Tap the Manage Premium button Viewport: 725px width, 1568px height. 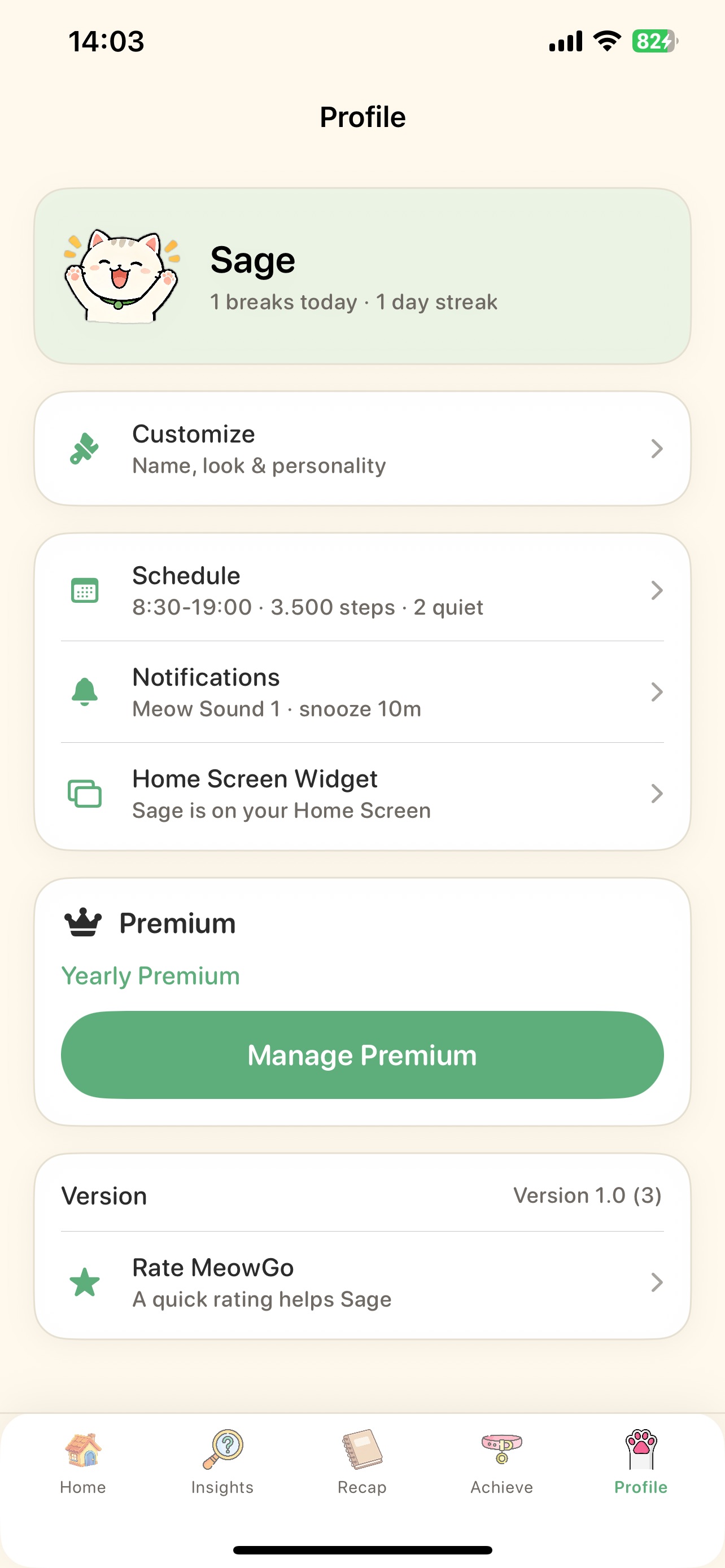pyautogui.click(x=362, y=1055)
